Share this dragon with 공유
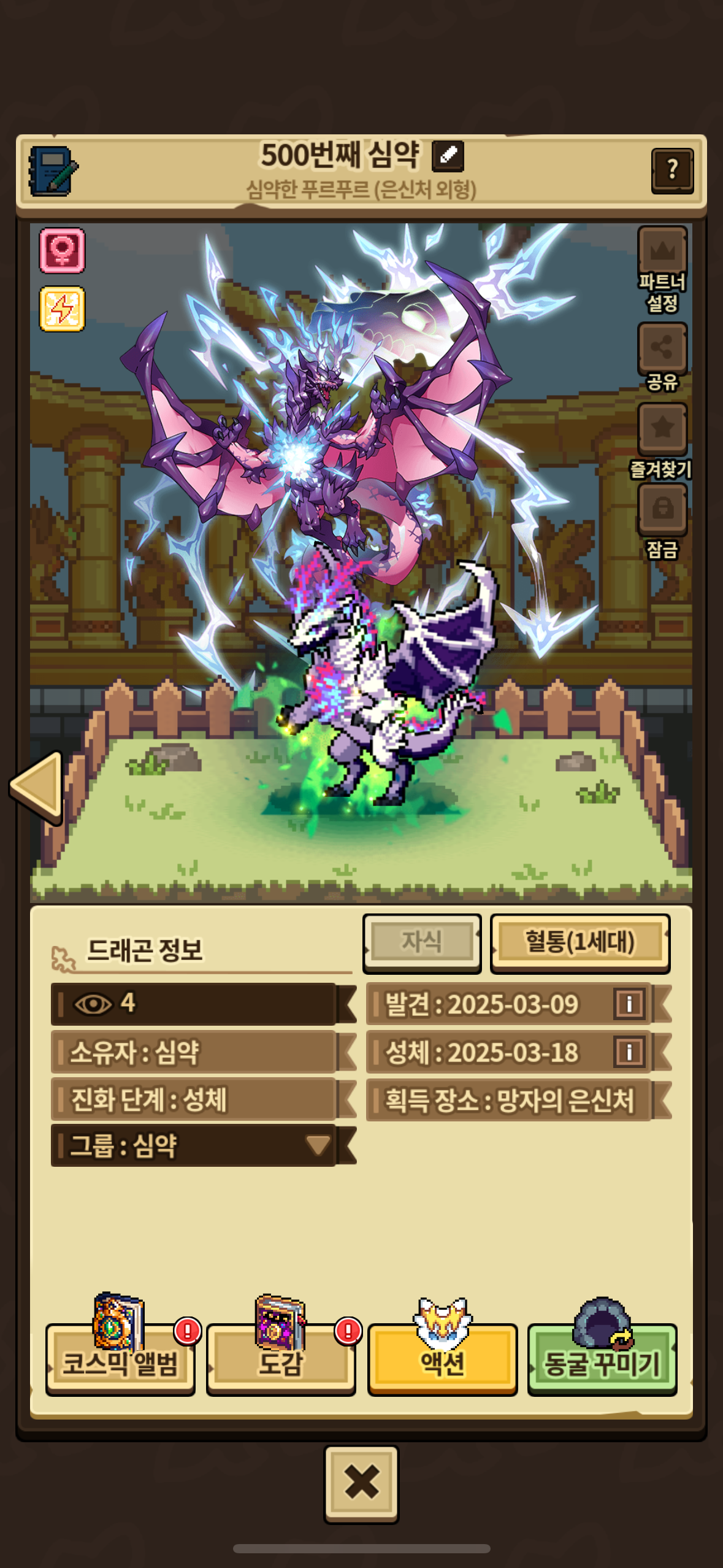This screenshot has height=1568, width=723. coord(662,357)
